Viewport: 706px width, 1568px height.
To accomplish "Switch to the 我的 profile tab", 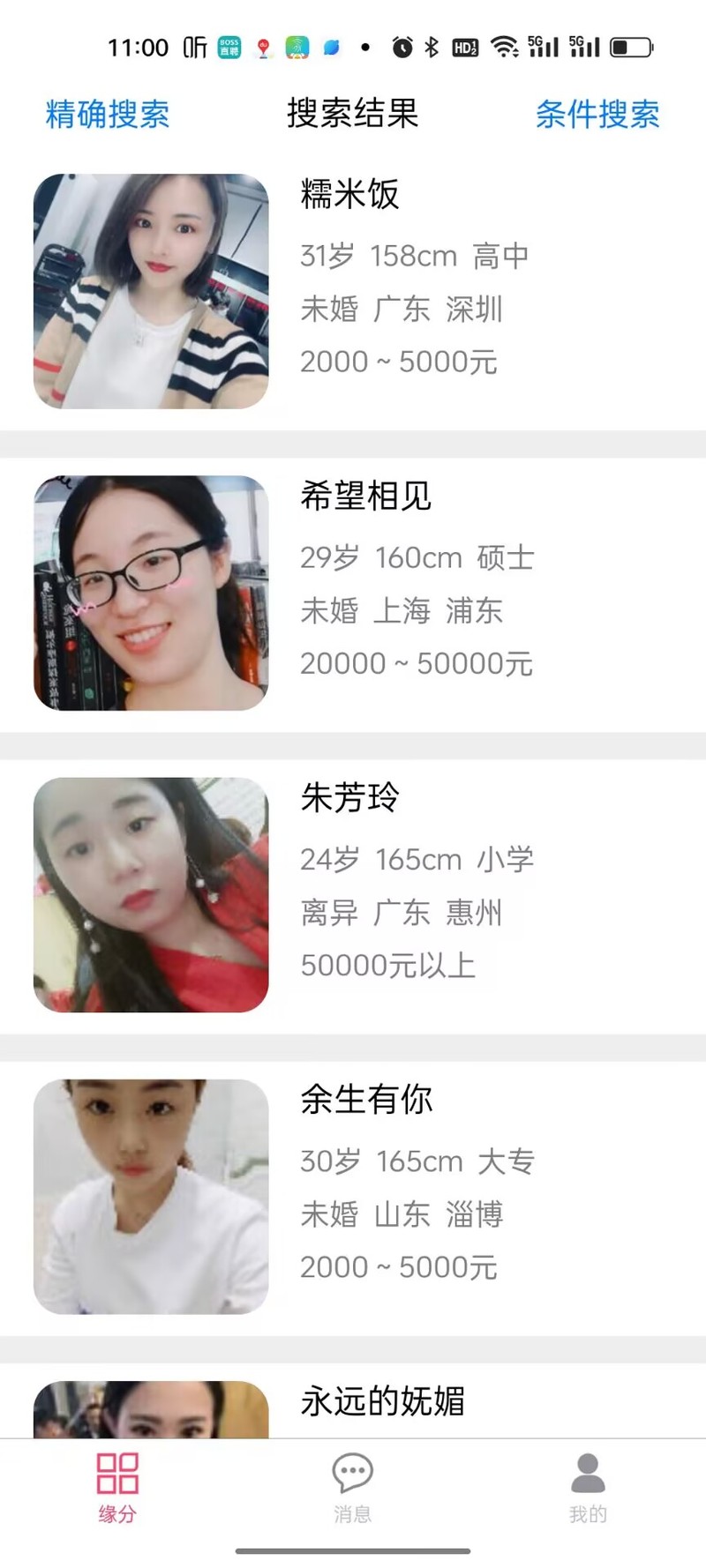I will 588,1488.
